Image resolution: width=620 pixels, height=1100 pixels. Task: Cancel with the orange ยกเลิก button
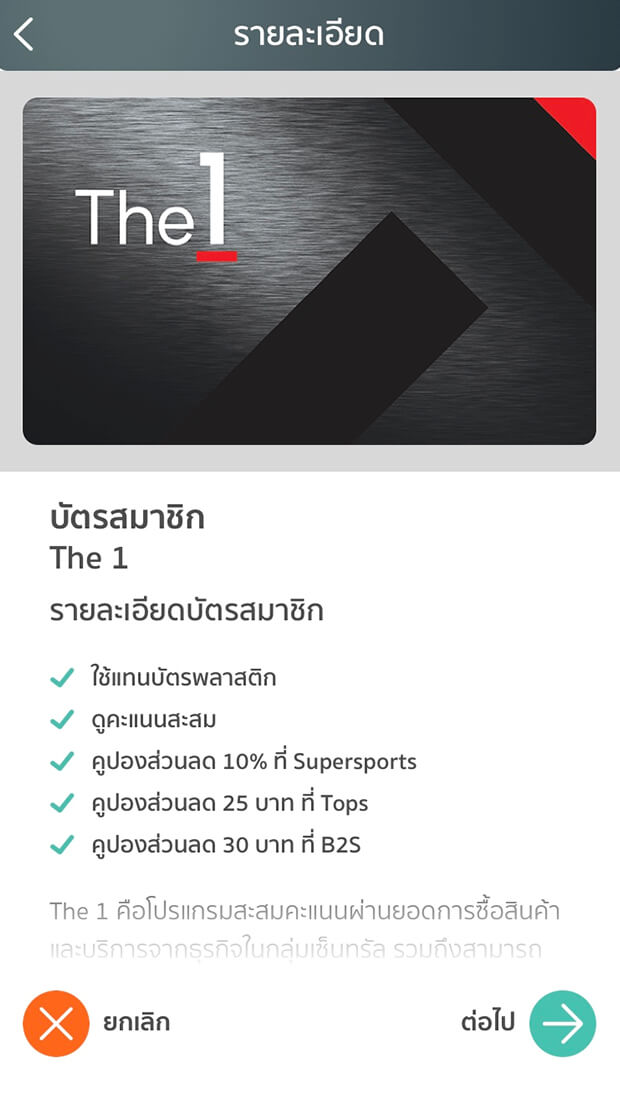point(56,1023)
